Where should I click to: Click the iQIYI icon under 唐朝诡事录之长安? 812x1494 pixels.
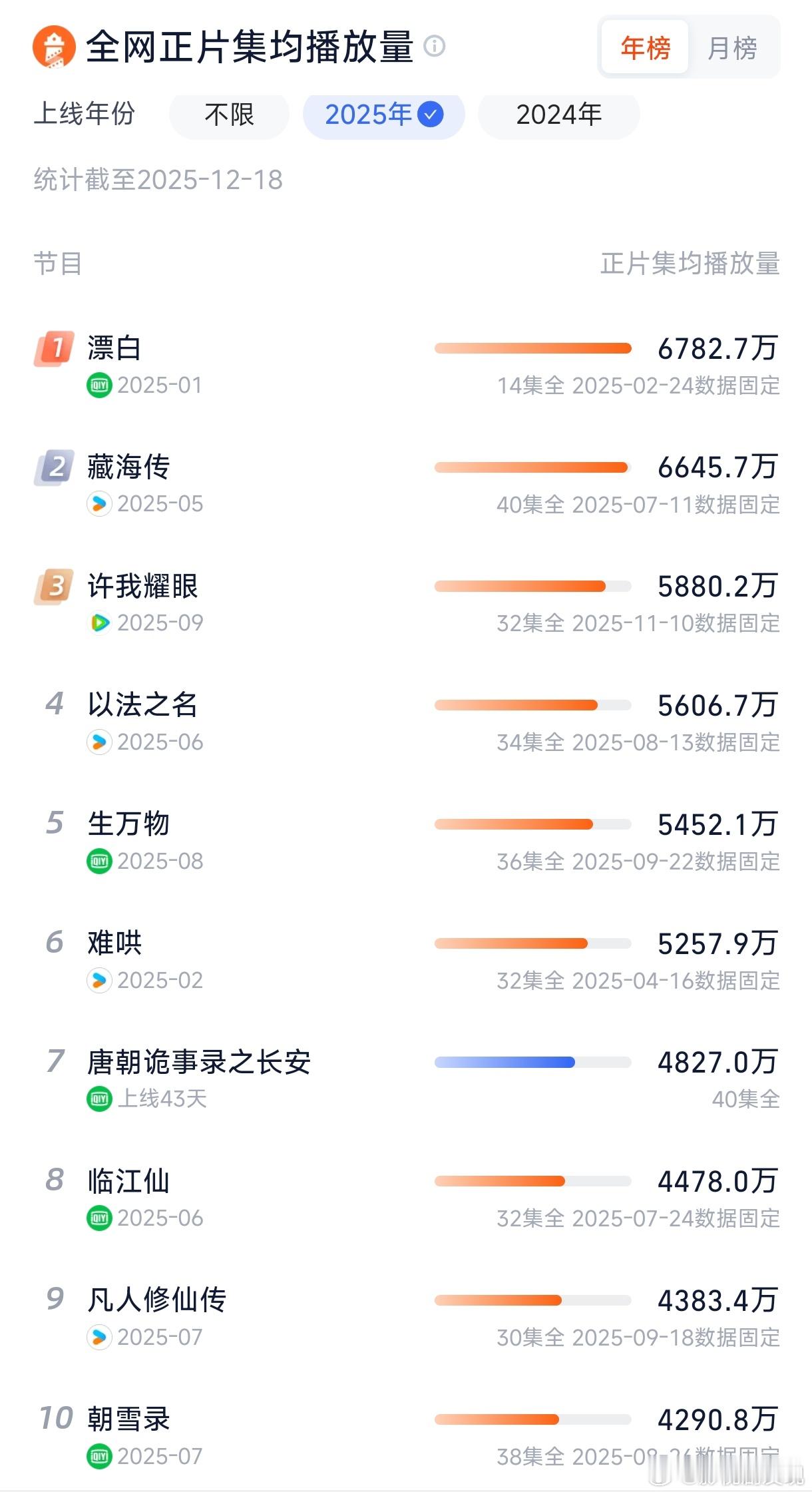coord(99,1100)
